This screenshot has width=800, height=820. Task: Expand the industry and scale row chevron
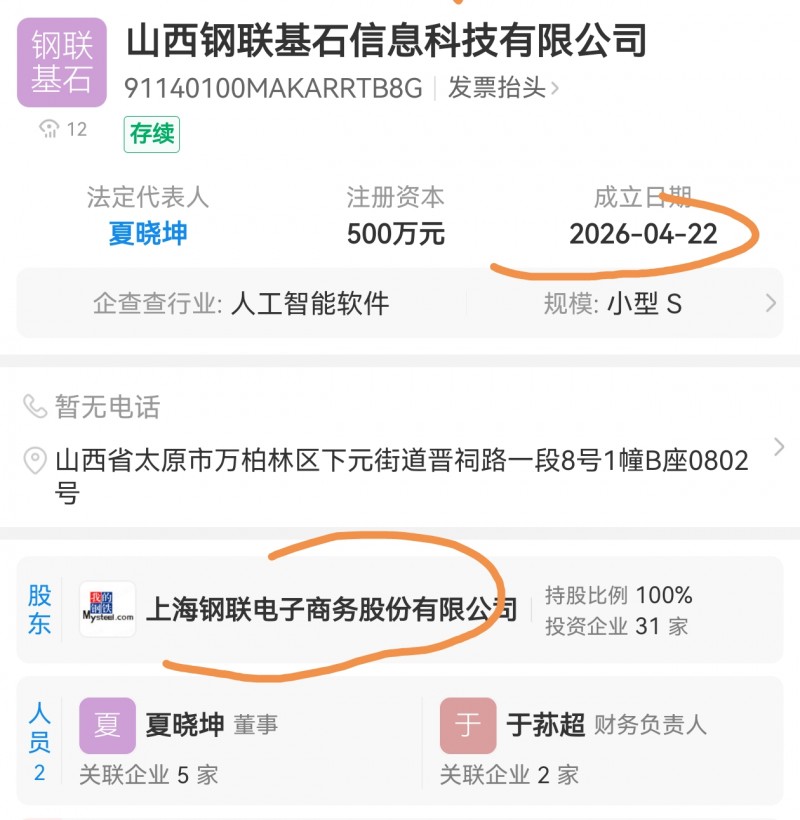click(x=770, y=303)
